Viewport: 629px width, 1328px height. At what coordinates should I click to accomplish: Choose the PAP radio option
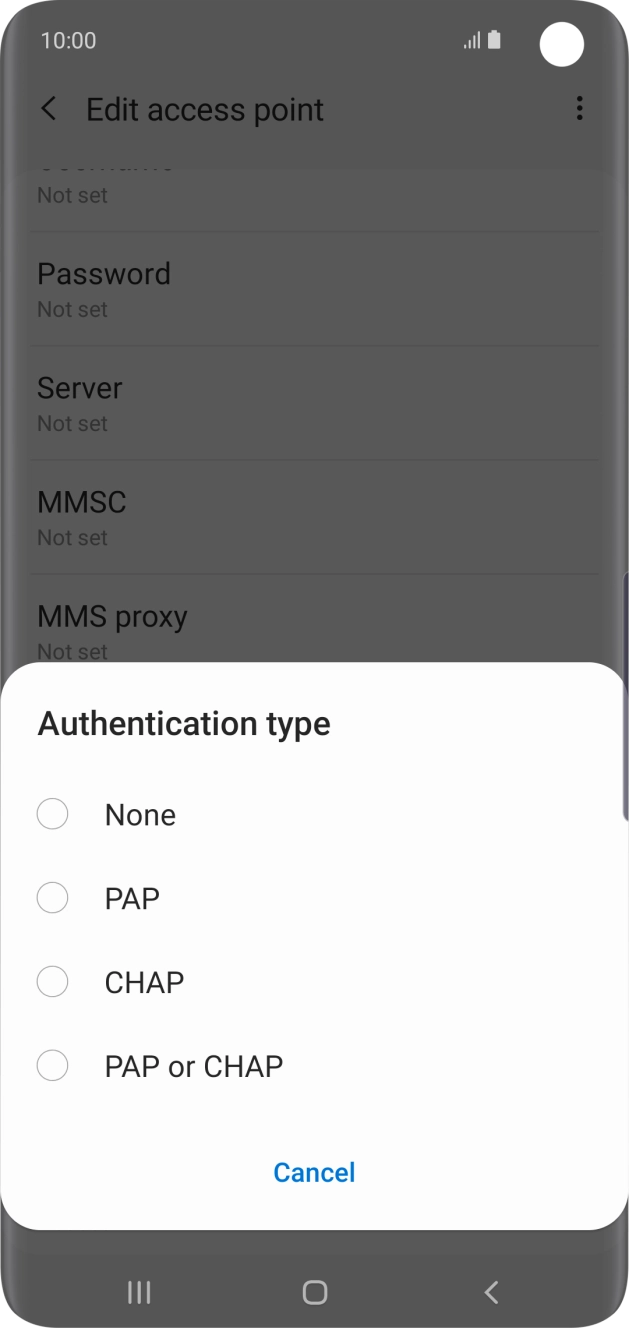click(53, 898)
